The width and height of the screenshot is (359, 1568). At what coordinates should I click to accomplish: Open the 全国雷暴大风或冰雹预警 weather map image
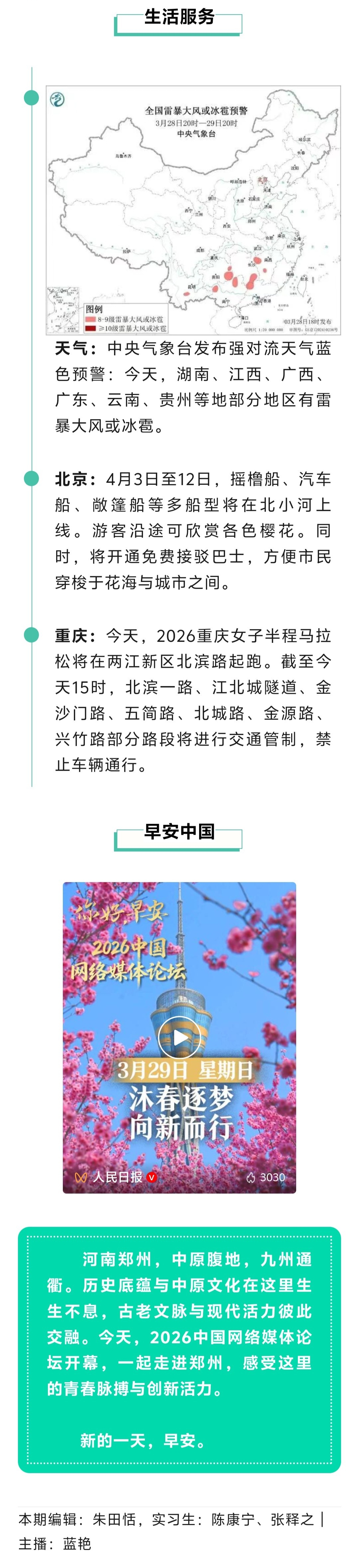(193, 210)
